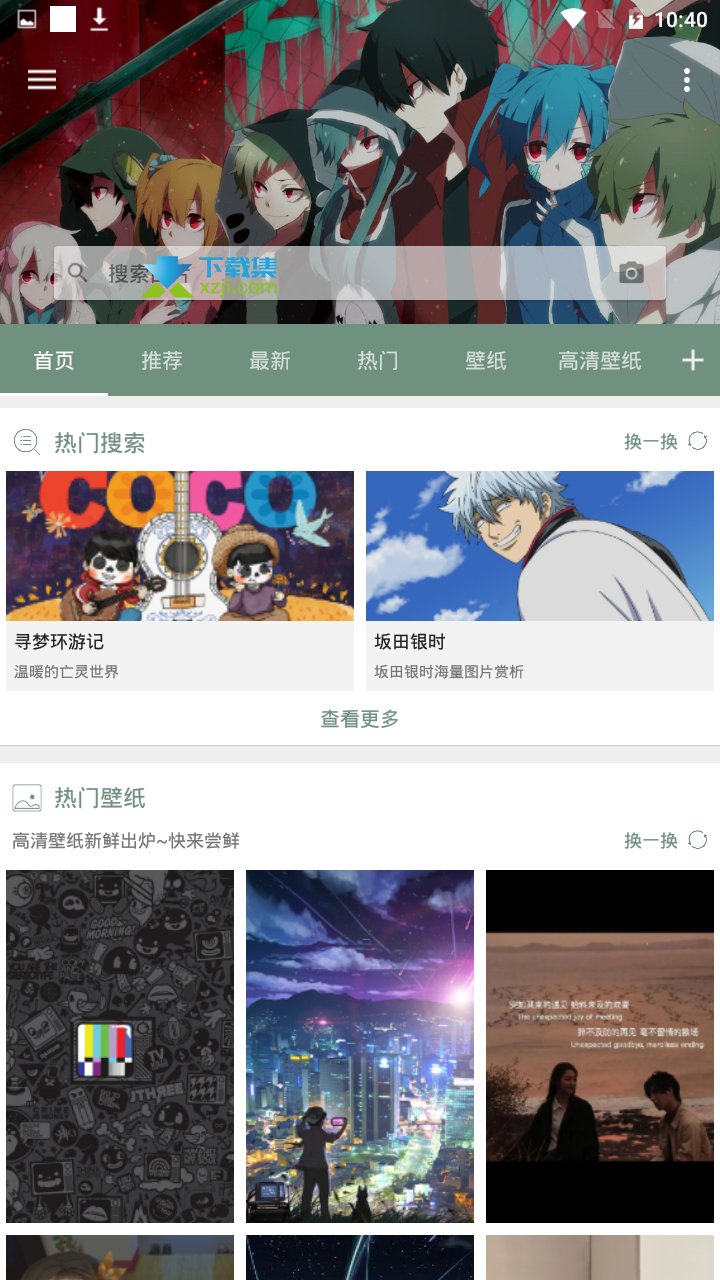720x1280 pixels.
Task: Refresh 热门搜索 with 换一换
Action: tap(666, 441)
